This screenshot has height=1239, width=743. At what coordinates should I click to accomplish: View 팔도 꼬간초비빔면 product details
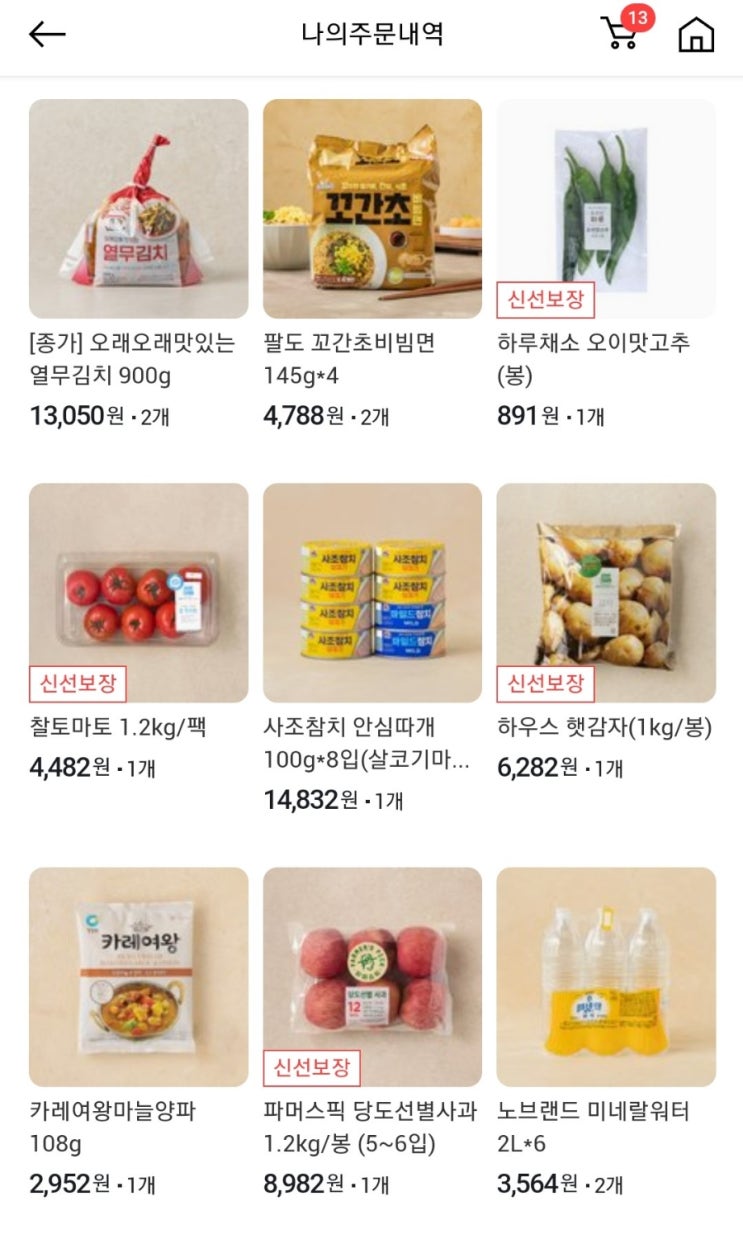372,209
